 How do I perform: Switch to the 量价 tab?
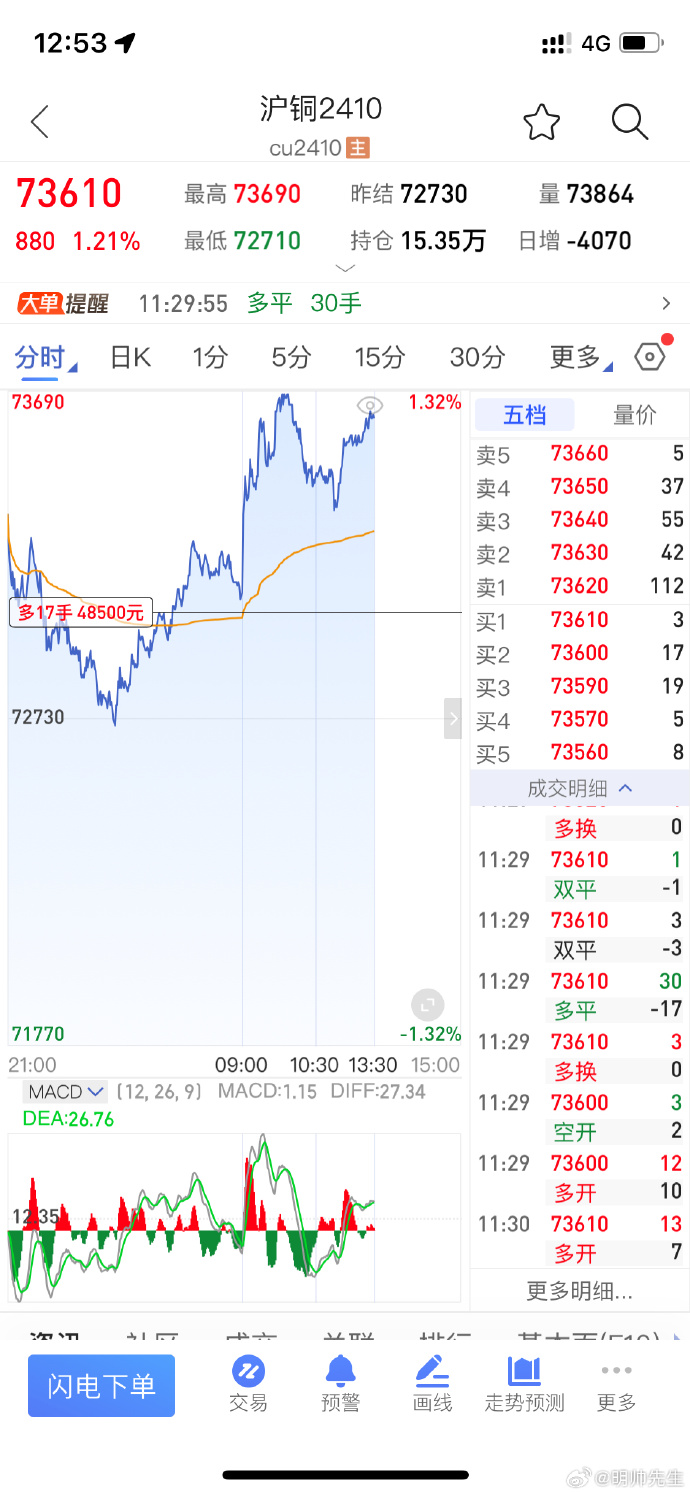pyautogui.click(x=634, y=414)
